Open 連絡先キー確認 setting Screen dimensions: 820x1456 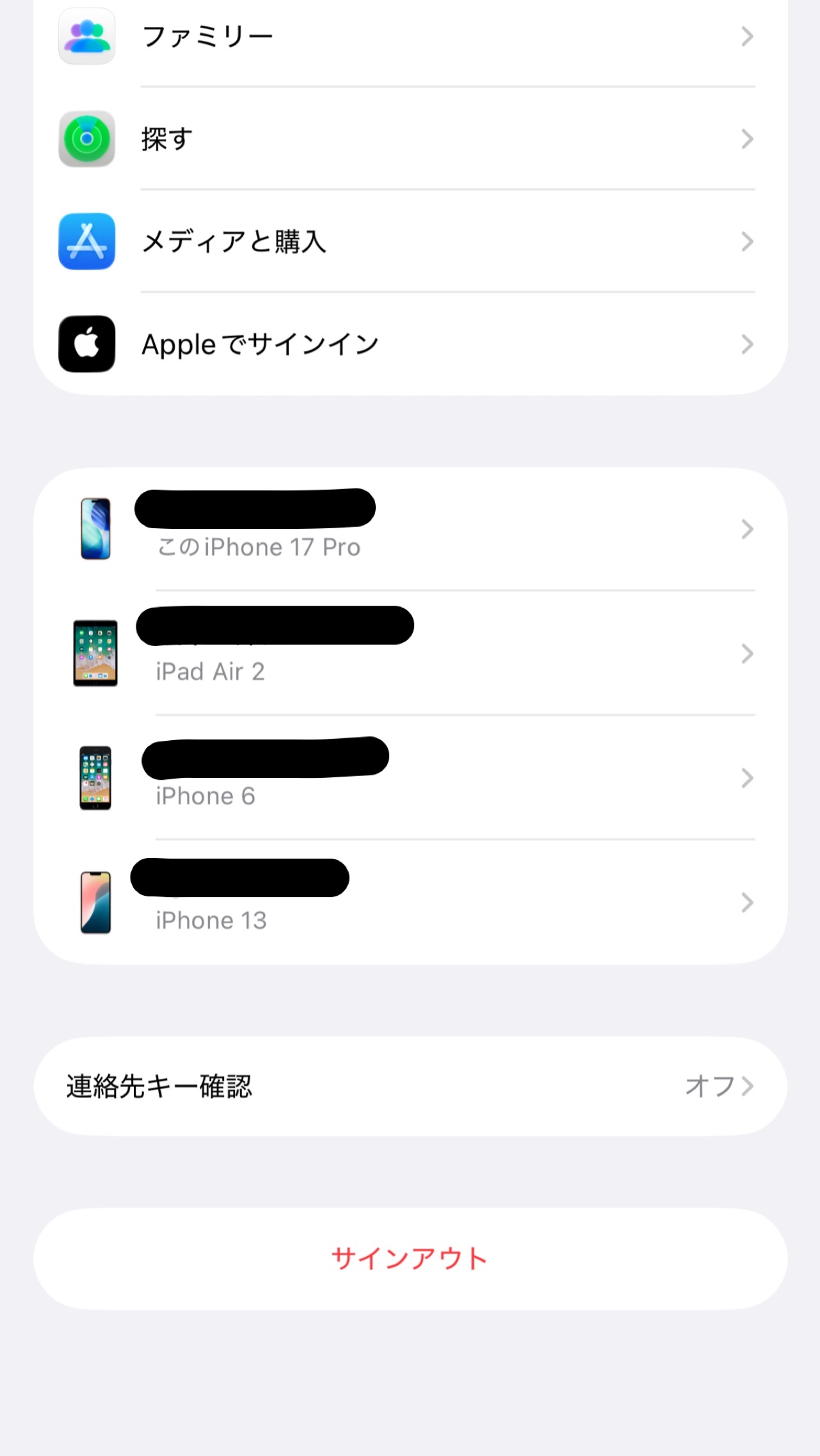tap(410, 1086)
